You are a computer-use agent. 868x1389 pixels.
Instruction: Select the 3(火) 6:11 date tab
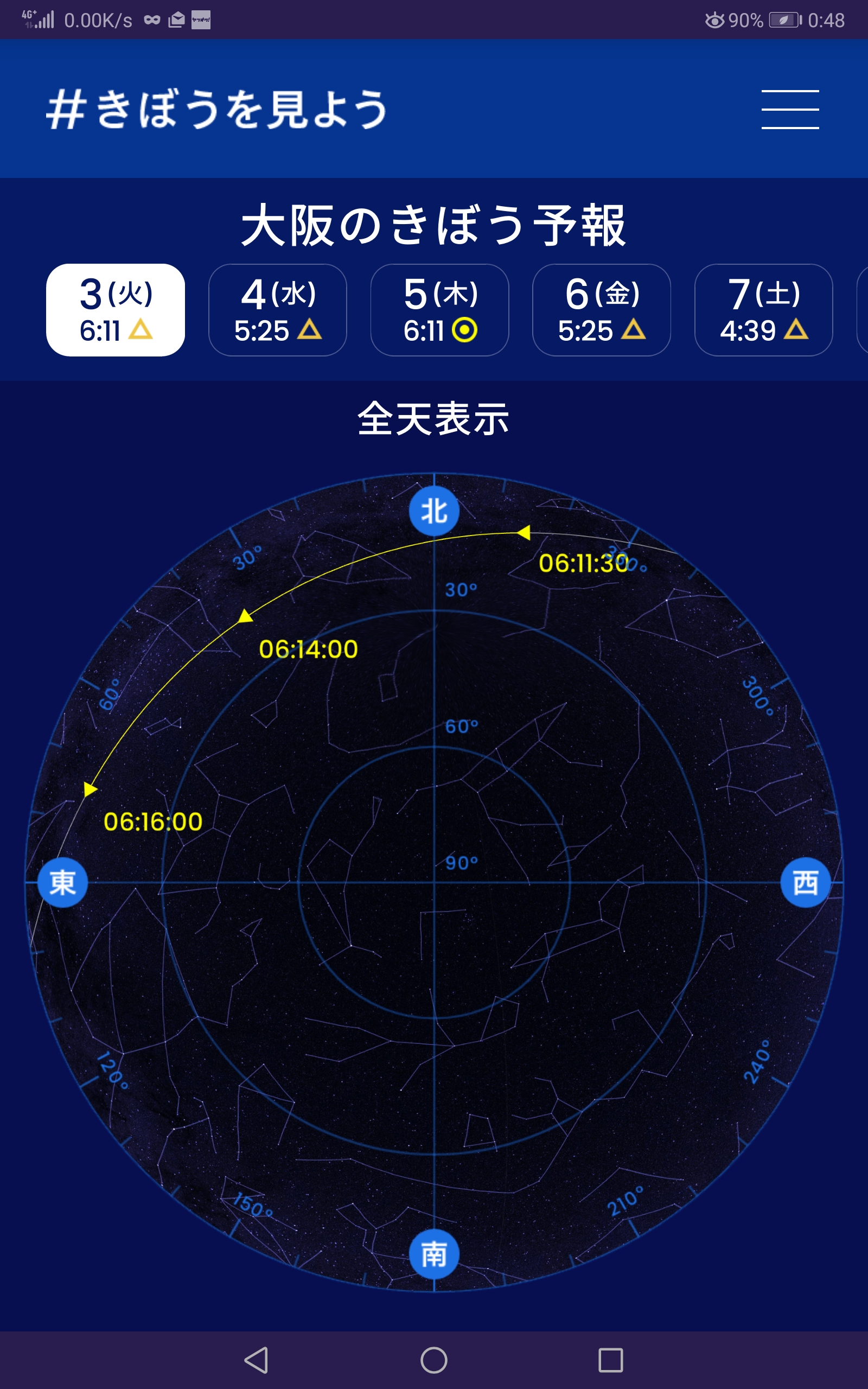point(116,310)
